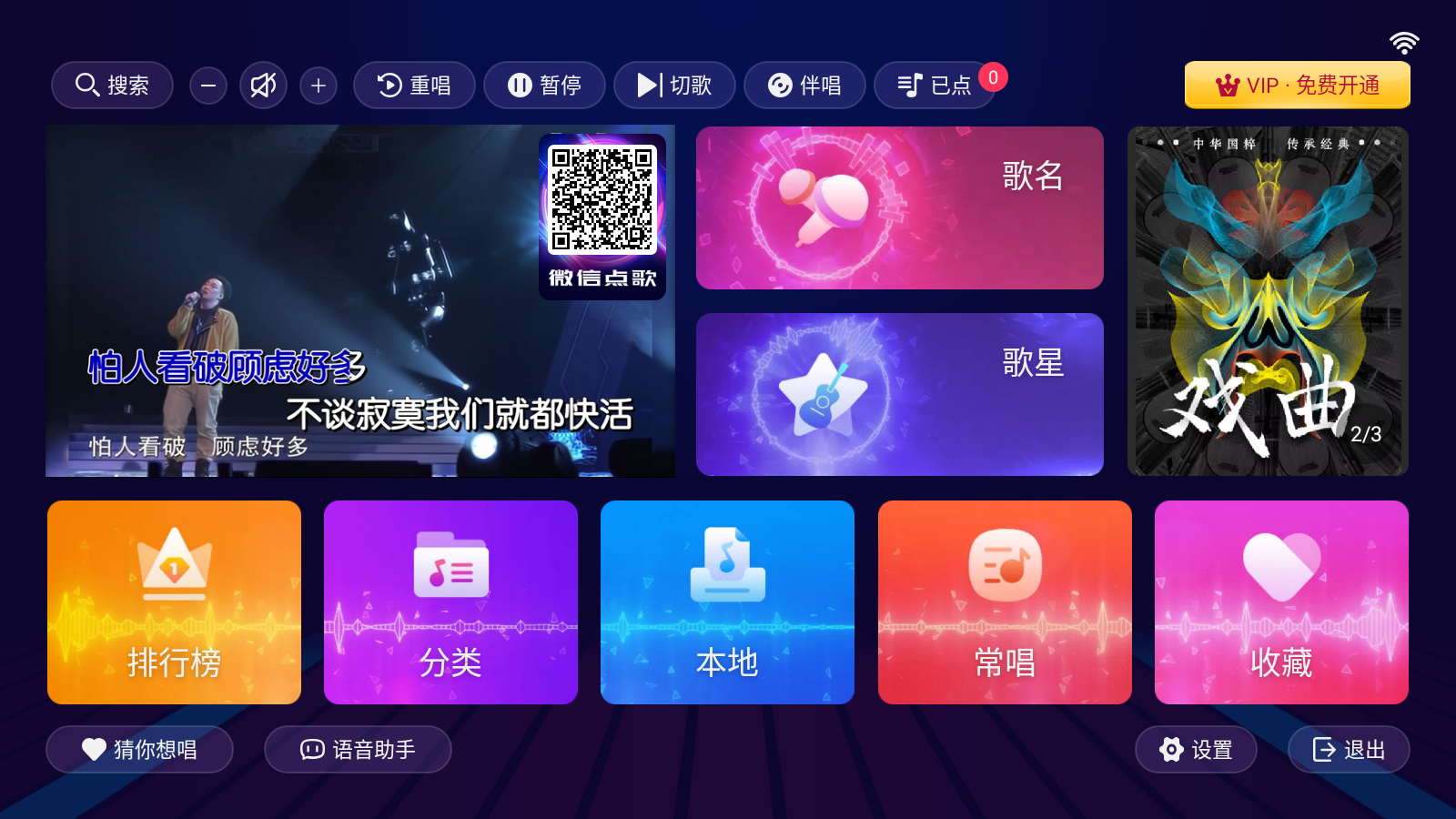Viewport: 1456px width, 819px height.
Task: Exit the app with 退出
Action: coord(1349,750)
